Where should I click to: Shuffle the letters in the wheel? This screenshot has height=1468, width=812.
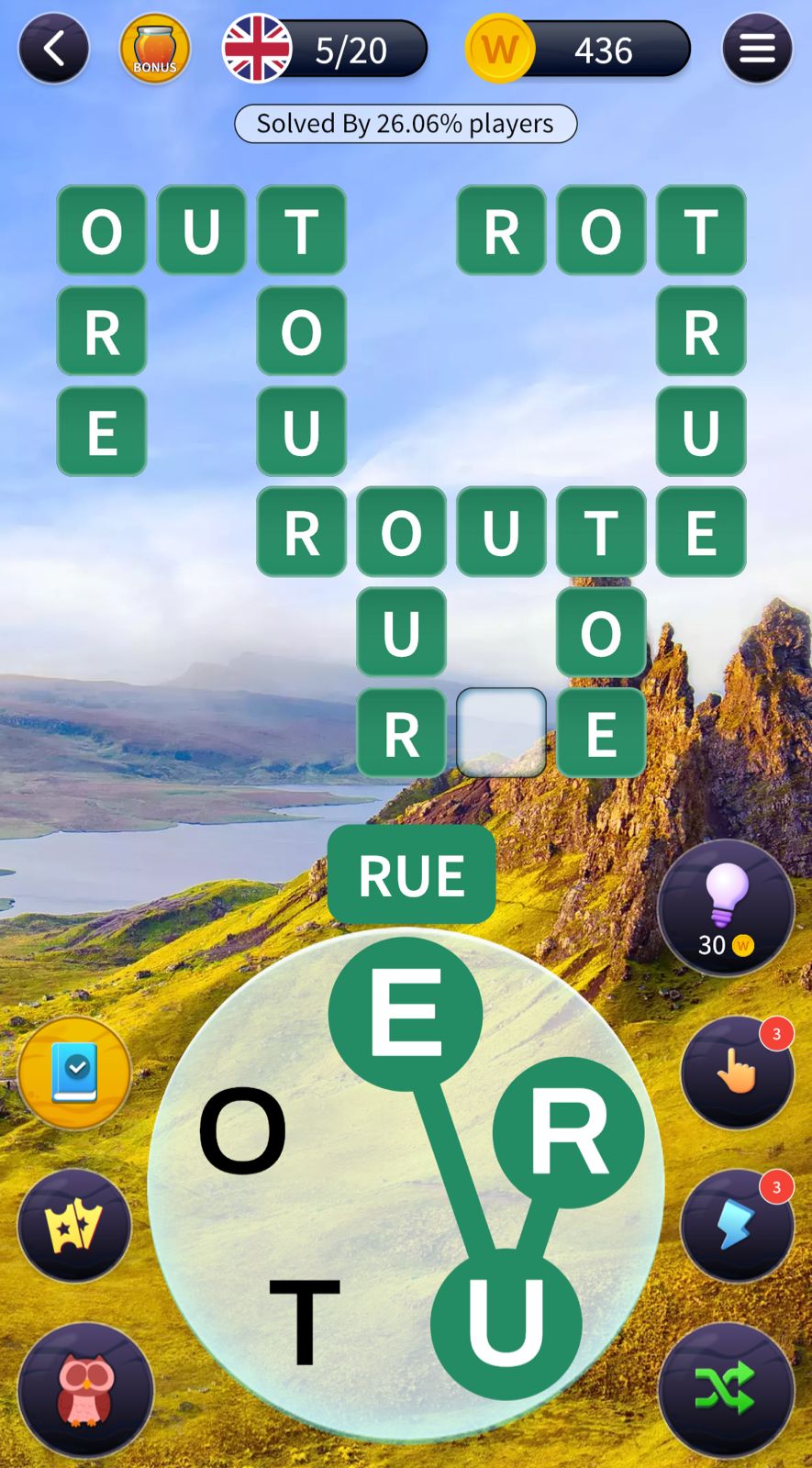click(726, 1390)
